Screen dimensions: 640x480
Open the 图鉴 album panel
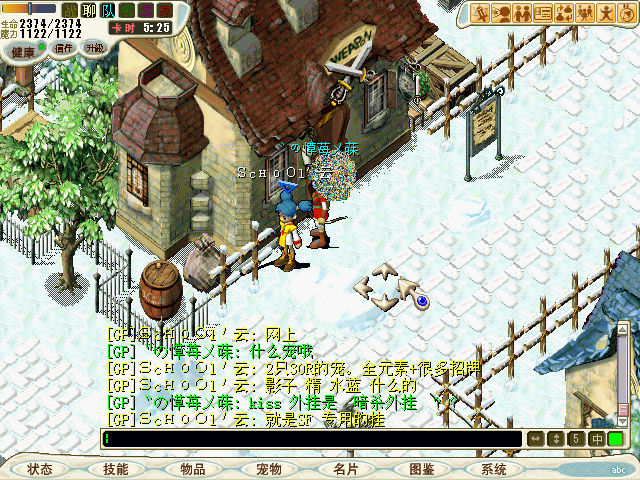click(421, 469)
